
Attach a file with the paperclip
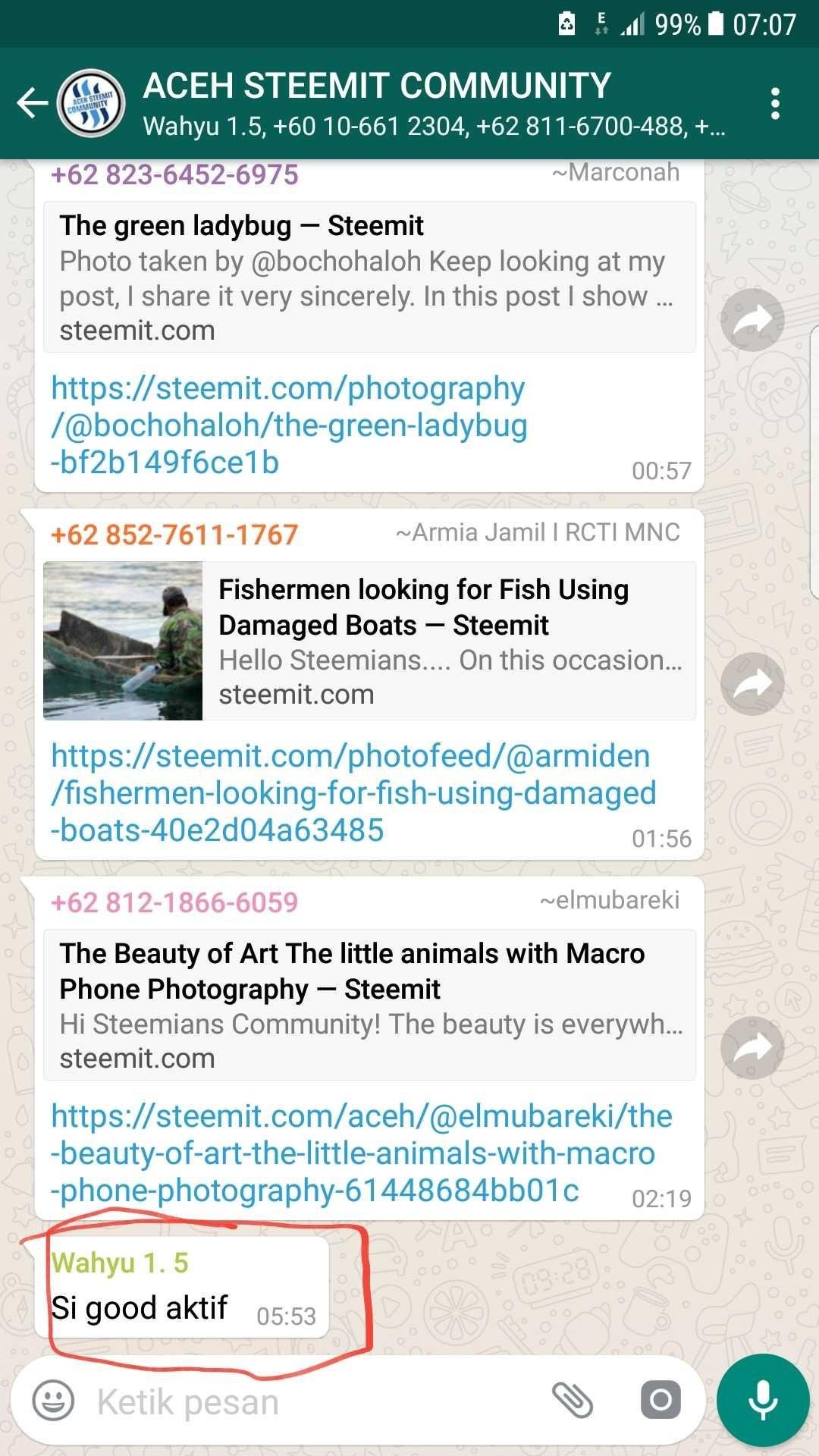(x=573, y=1400)
